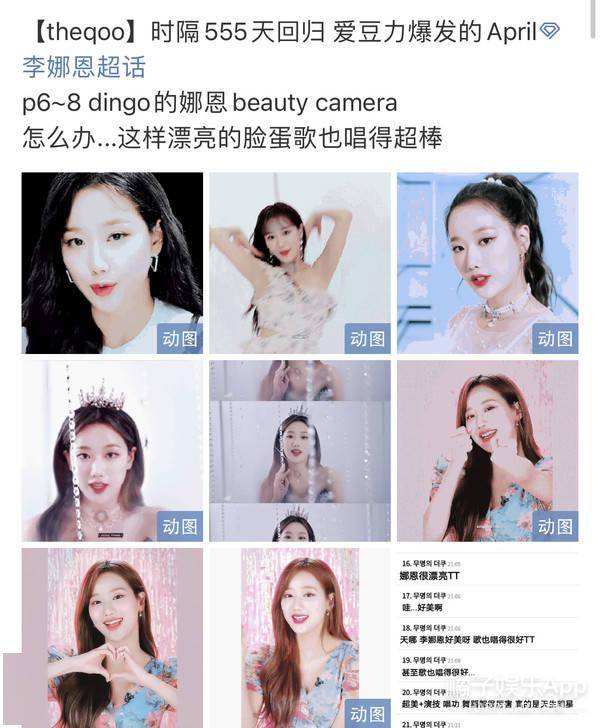Open the comments screenshot image tile
600x728 pixels.
487,637
